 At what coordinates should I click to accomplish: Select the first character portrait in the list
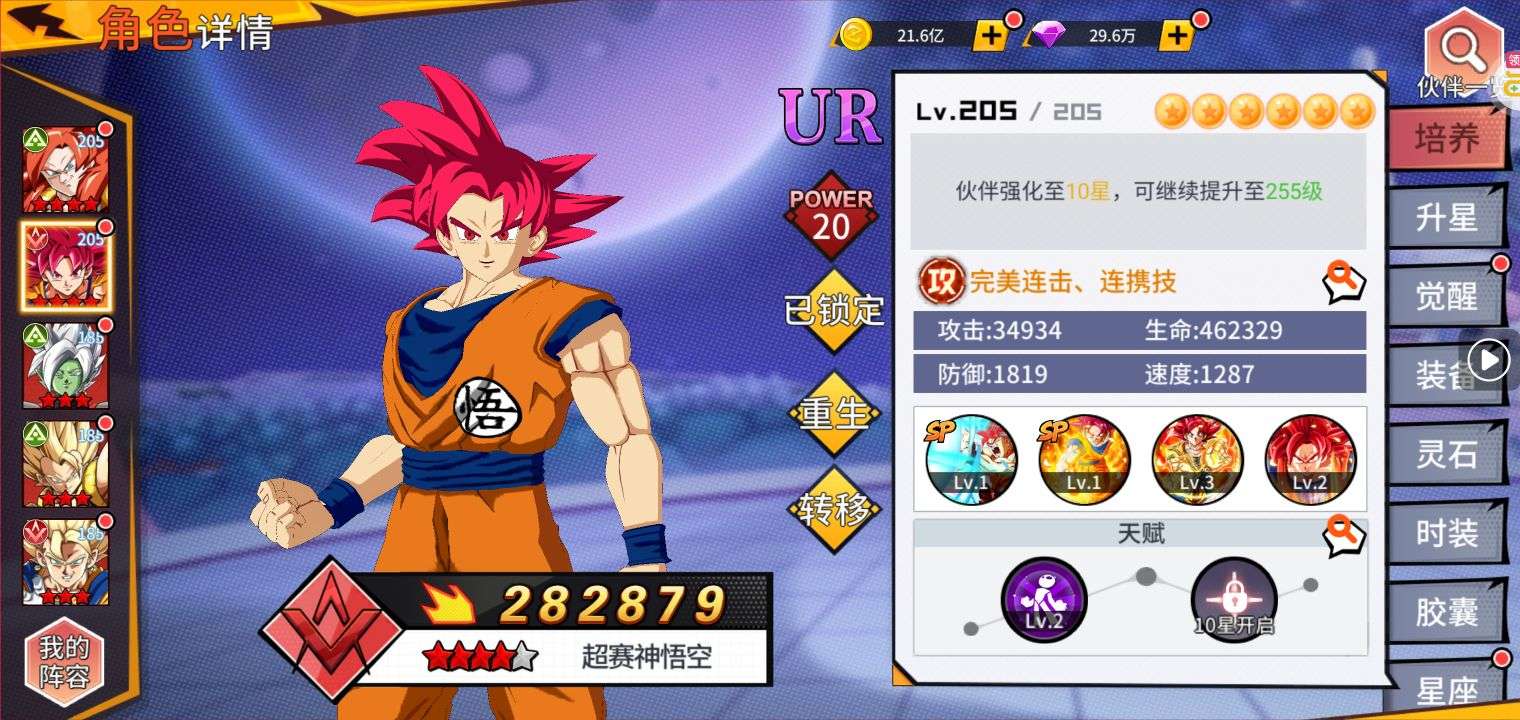(65, 170)
